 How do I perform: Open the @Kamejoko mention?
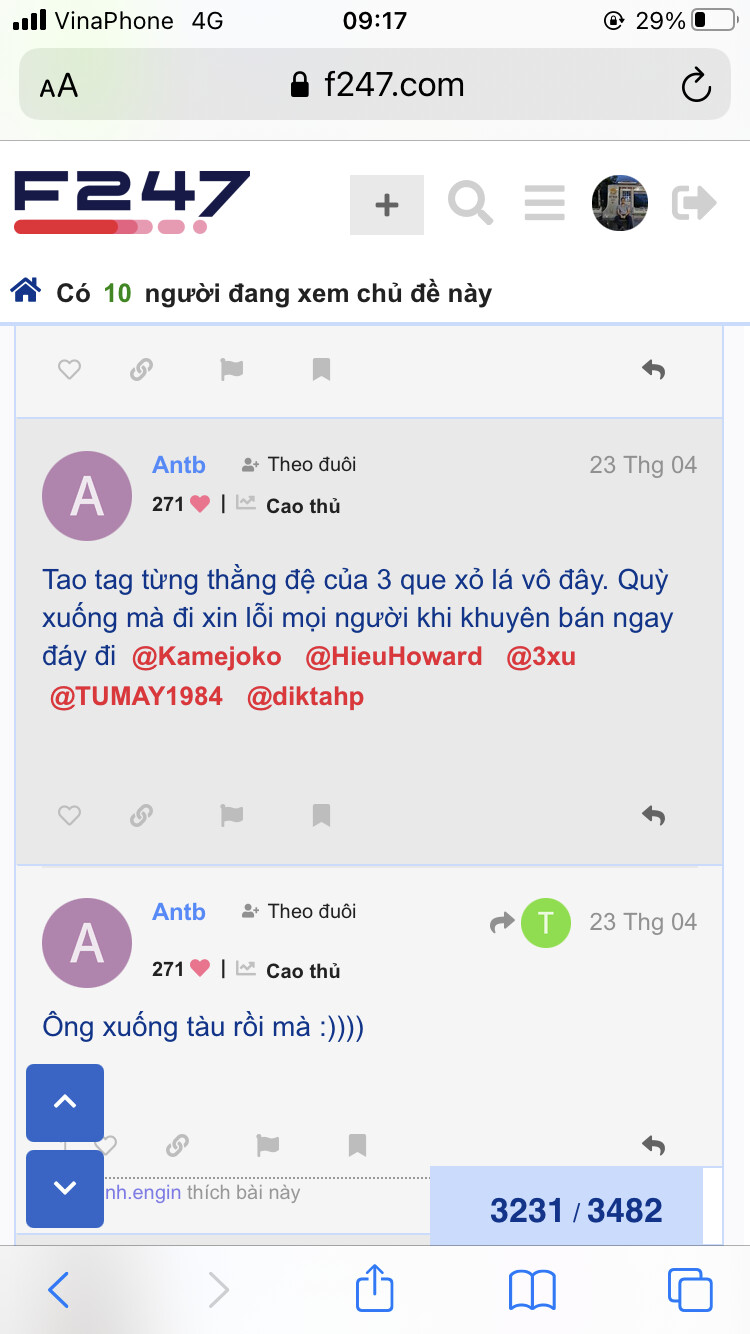point(207,657)
